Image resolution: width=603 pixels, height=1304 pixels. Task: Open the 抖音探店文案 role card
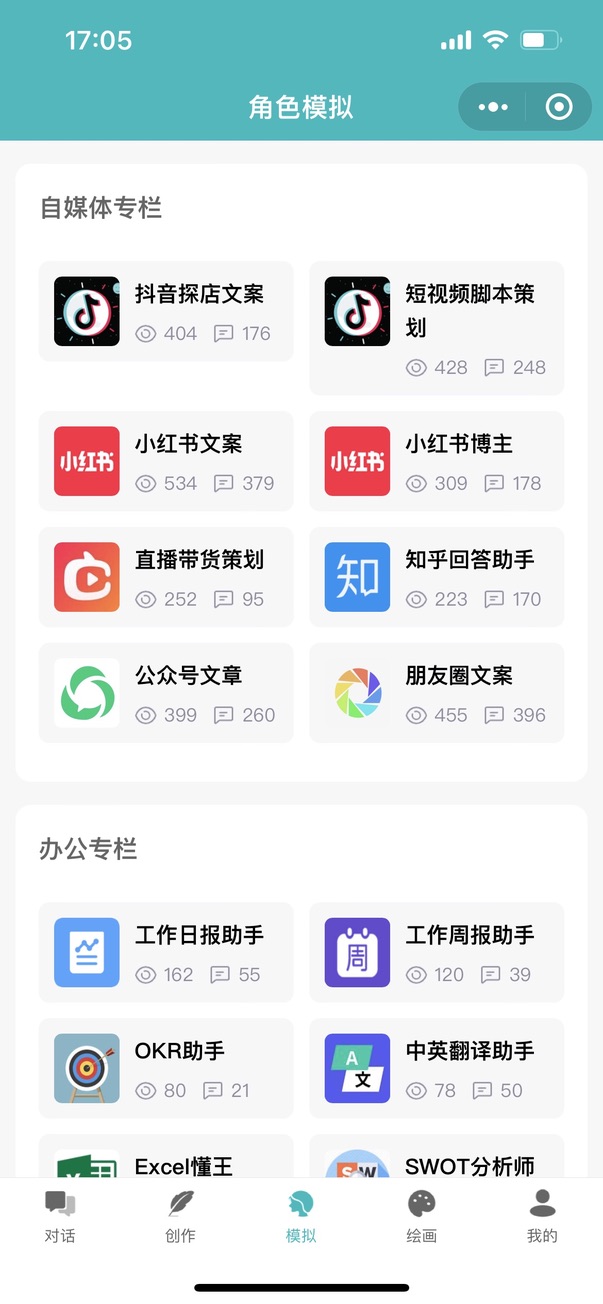click(x=166, y=311)
